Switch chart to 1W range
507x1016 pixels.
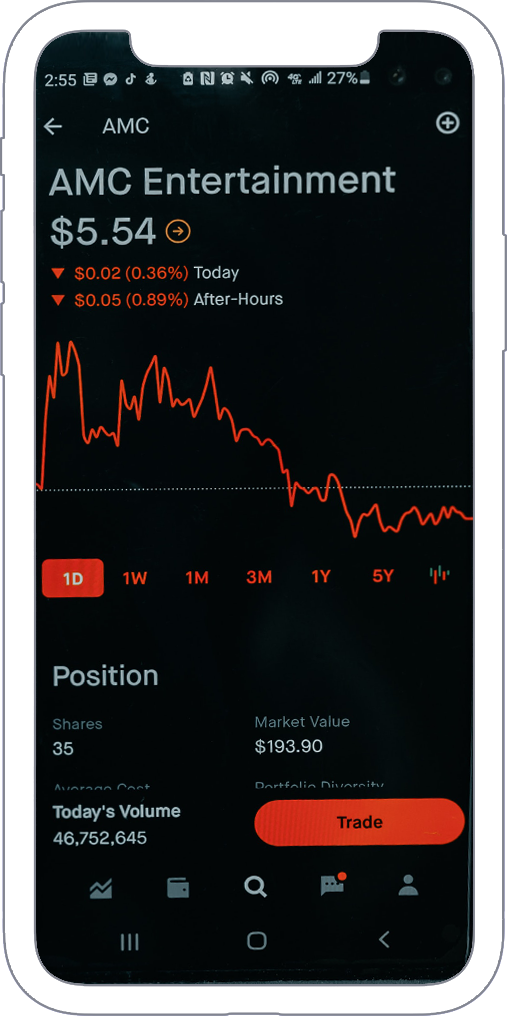click(135, 577)
